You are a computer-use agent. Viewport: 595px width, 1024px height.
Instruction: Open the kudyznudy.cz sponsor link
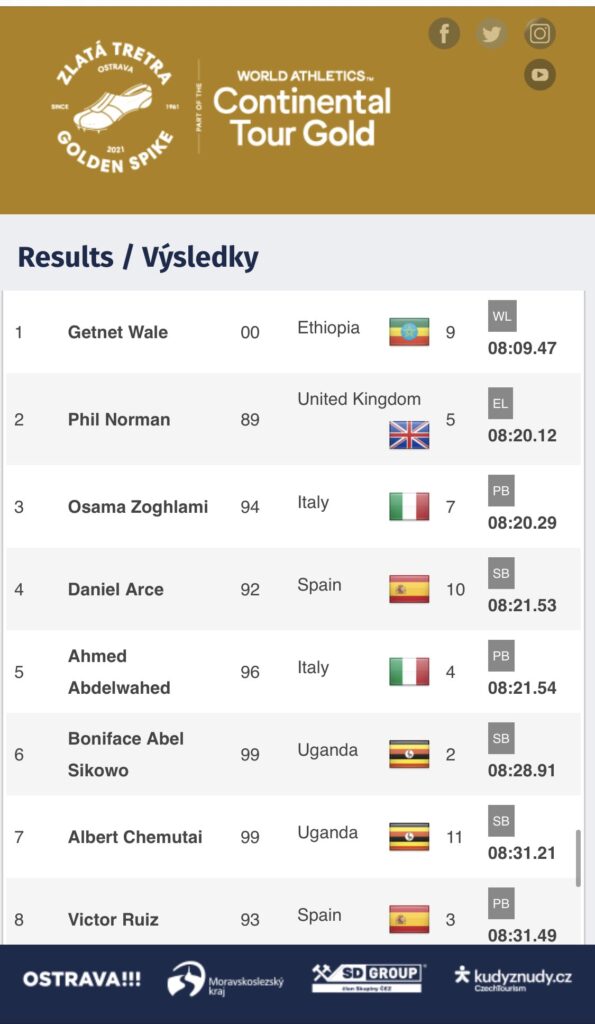(x=513, y=978)
